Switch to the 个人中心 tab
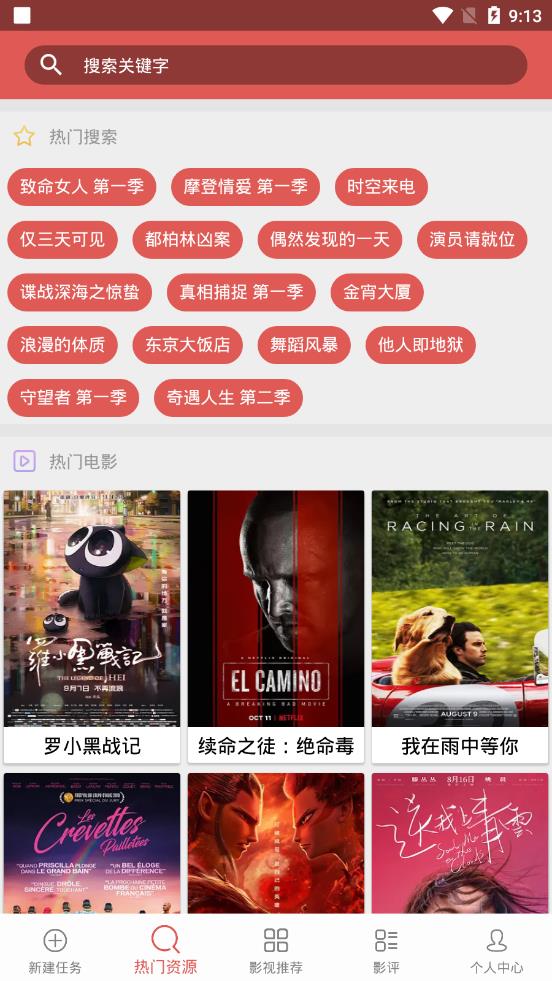 (497, 950)
